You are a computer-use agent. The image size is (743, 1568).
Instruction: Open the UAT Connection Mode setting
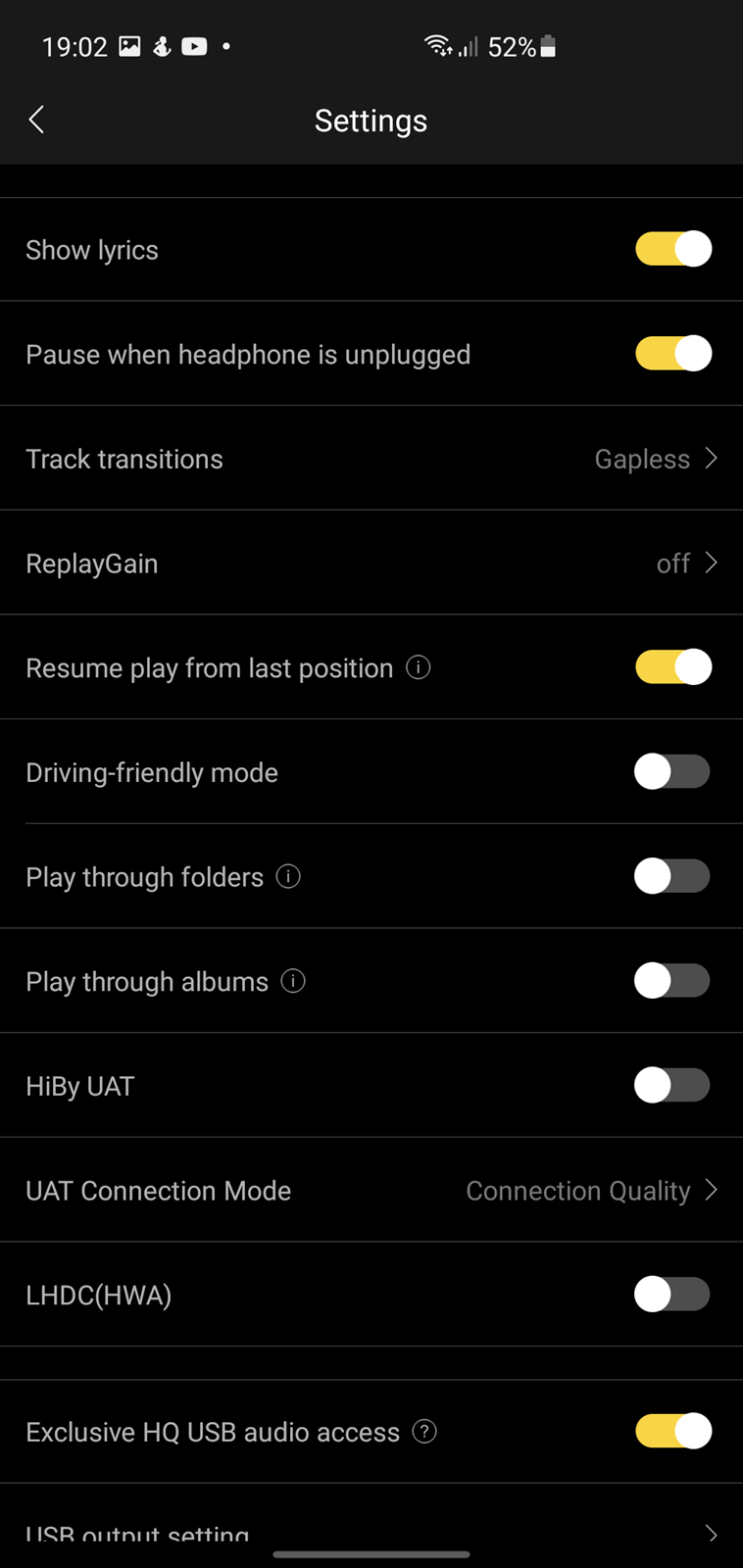click(371, 1191)
